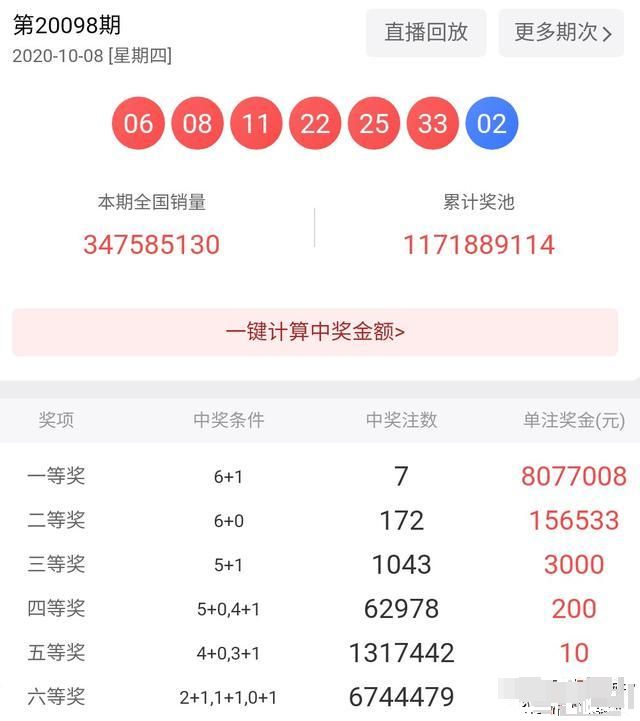Open the 直播回放 live replay
640x721 pixels.
(x=426, y=33)
